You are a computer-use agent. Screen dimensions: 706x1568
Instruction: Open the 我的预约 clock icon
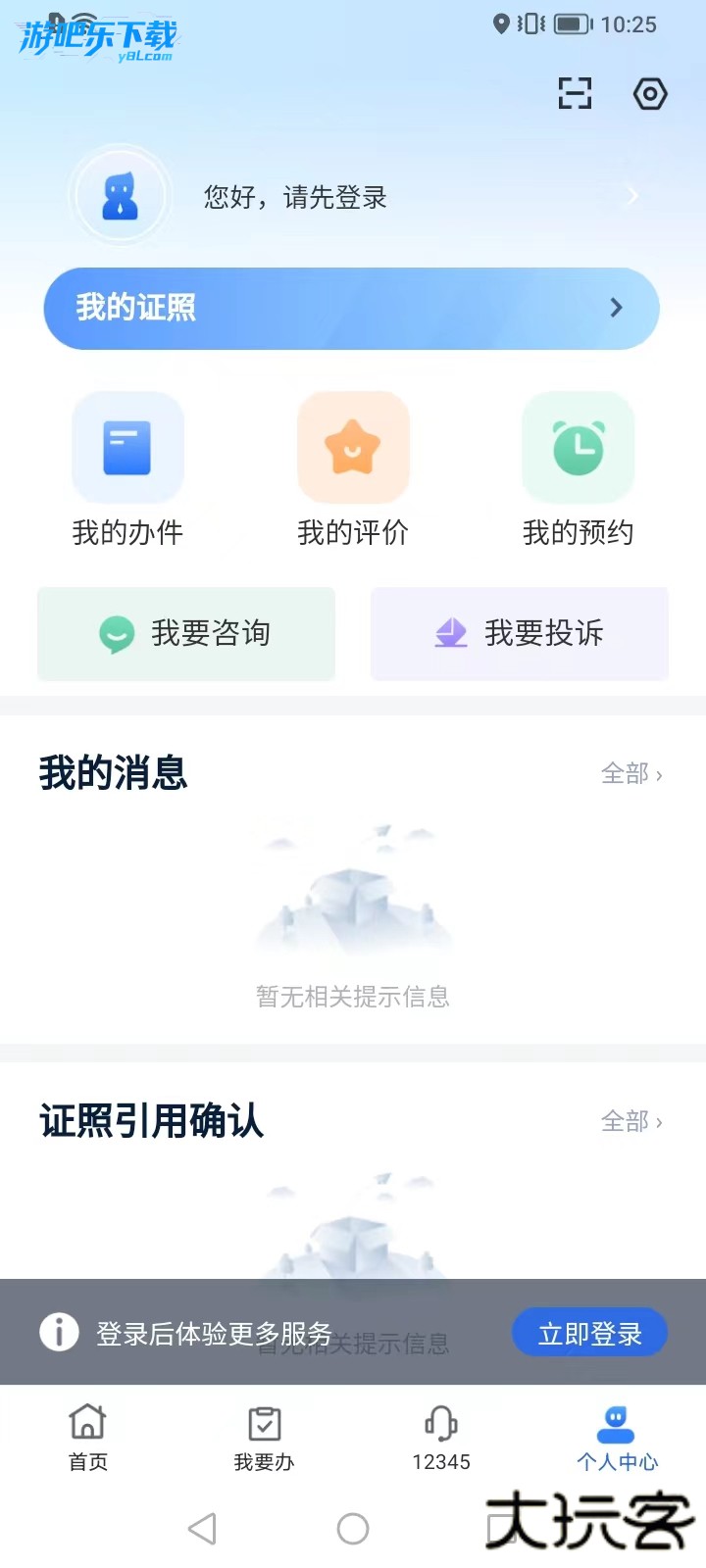pos(579,447)
